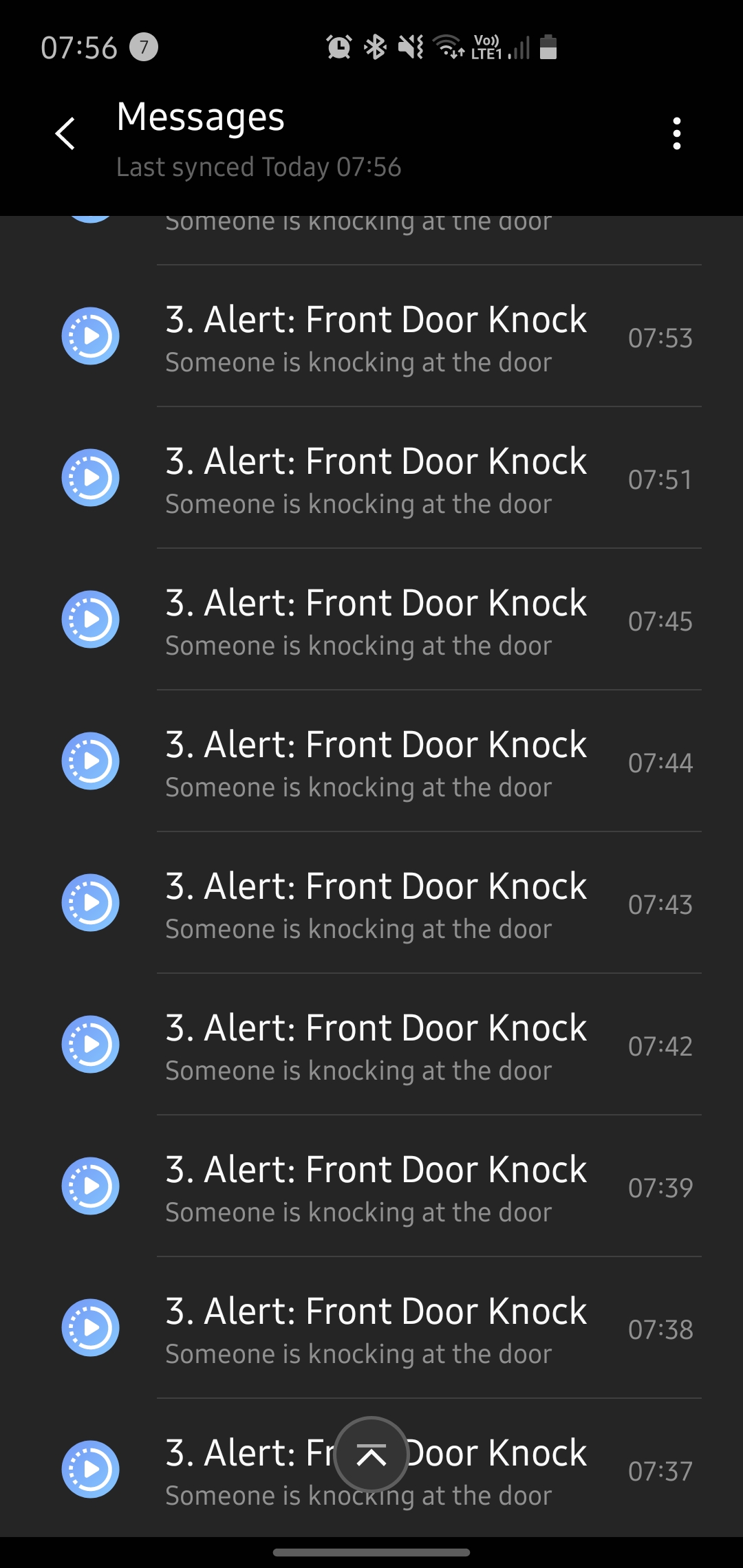Open the Front Door Knock alert from 07:53

click(x=371, y=336)
